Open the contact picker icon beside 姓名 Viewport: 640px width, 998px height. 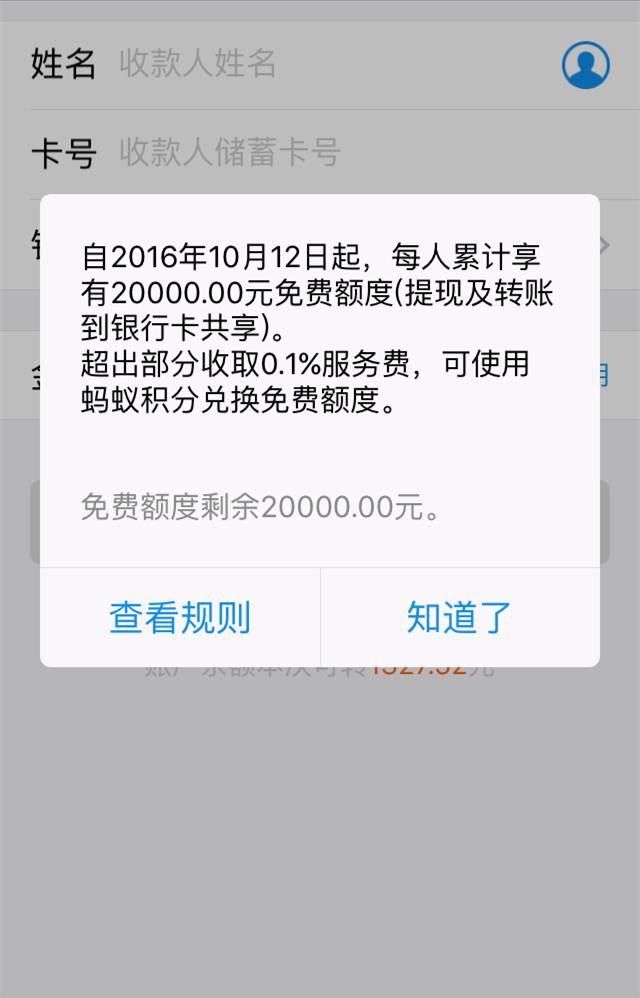click(x=585, y=65)
